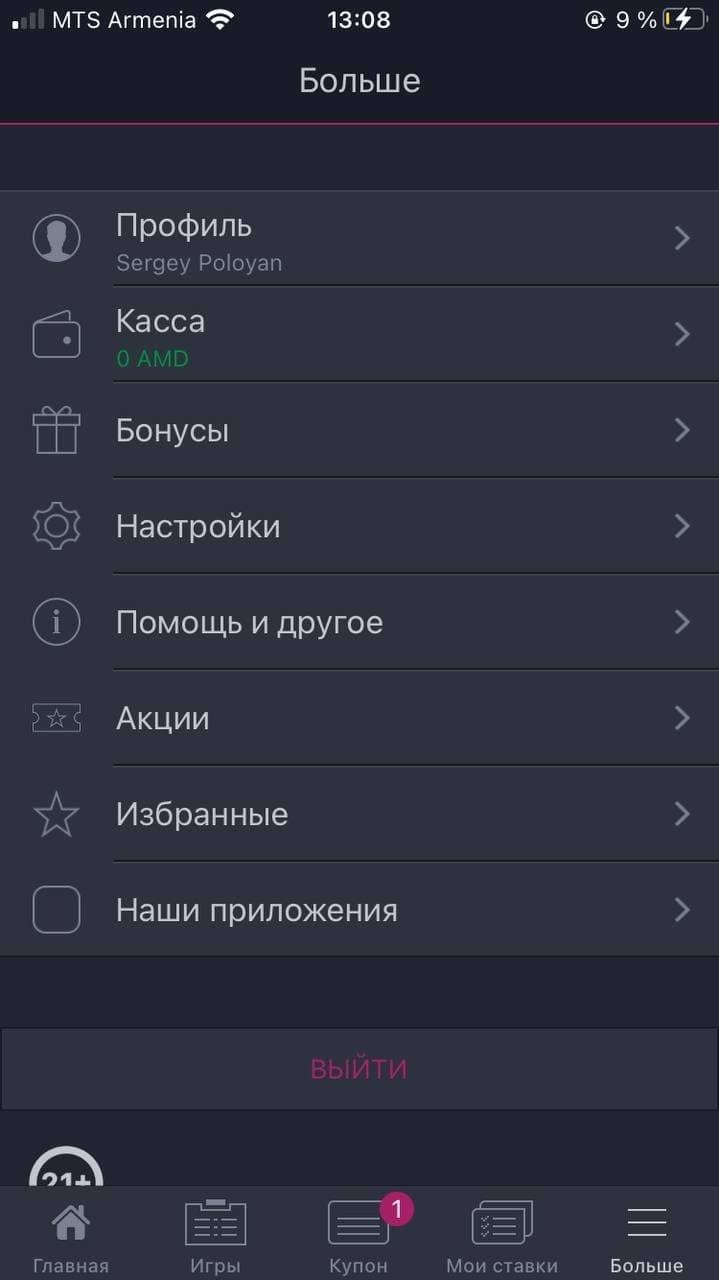Open the Профиль row for Sergey Poloyan
Image resolution: width=719 pixels, height=1280 pixels.
click(x=359, y=238)
